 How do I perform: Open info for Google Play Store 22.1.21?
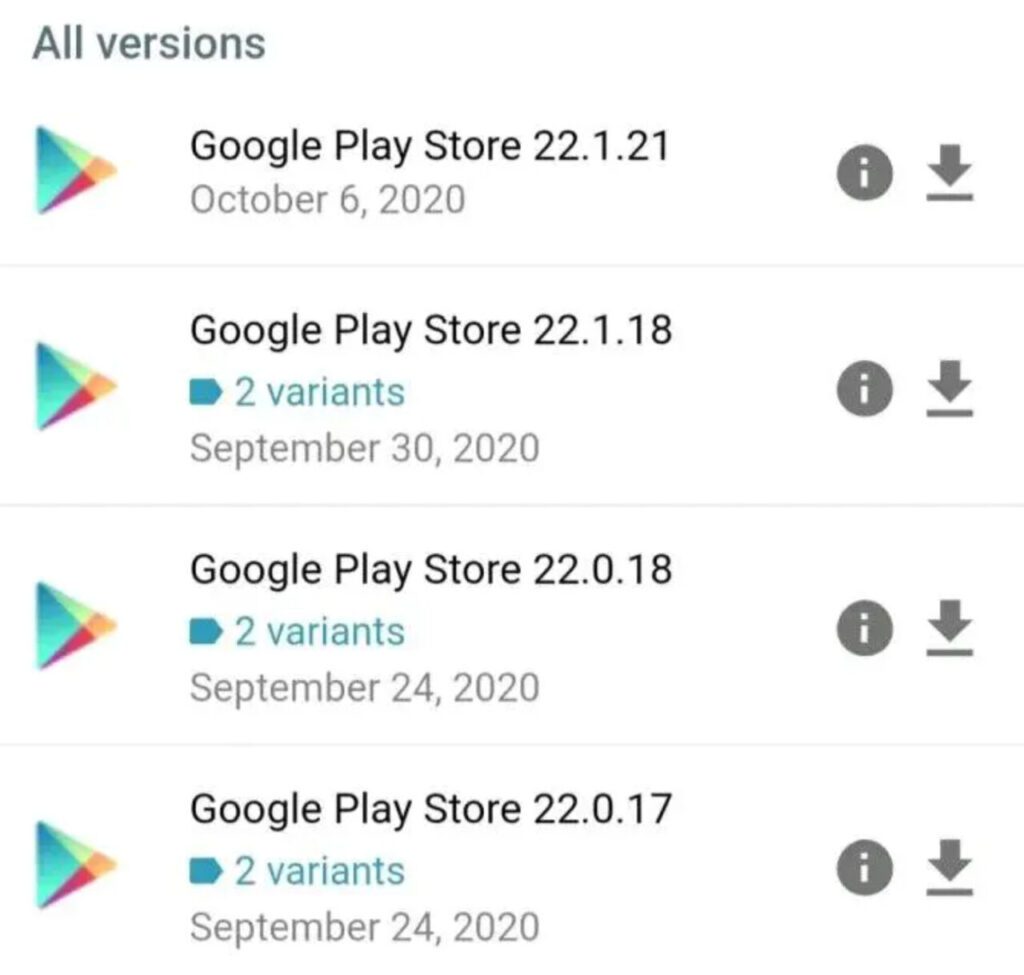point(864,175)
